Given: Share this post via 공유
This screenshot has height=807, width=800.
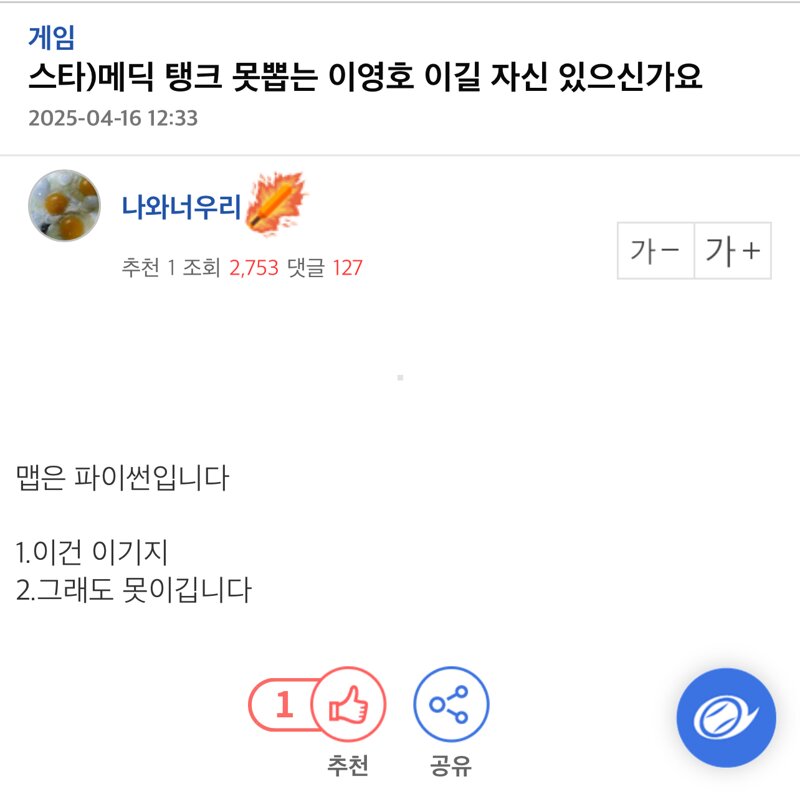Looking at the screenshot, I should tap(450, 706).
